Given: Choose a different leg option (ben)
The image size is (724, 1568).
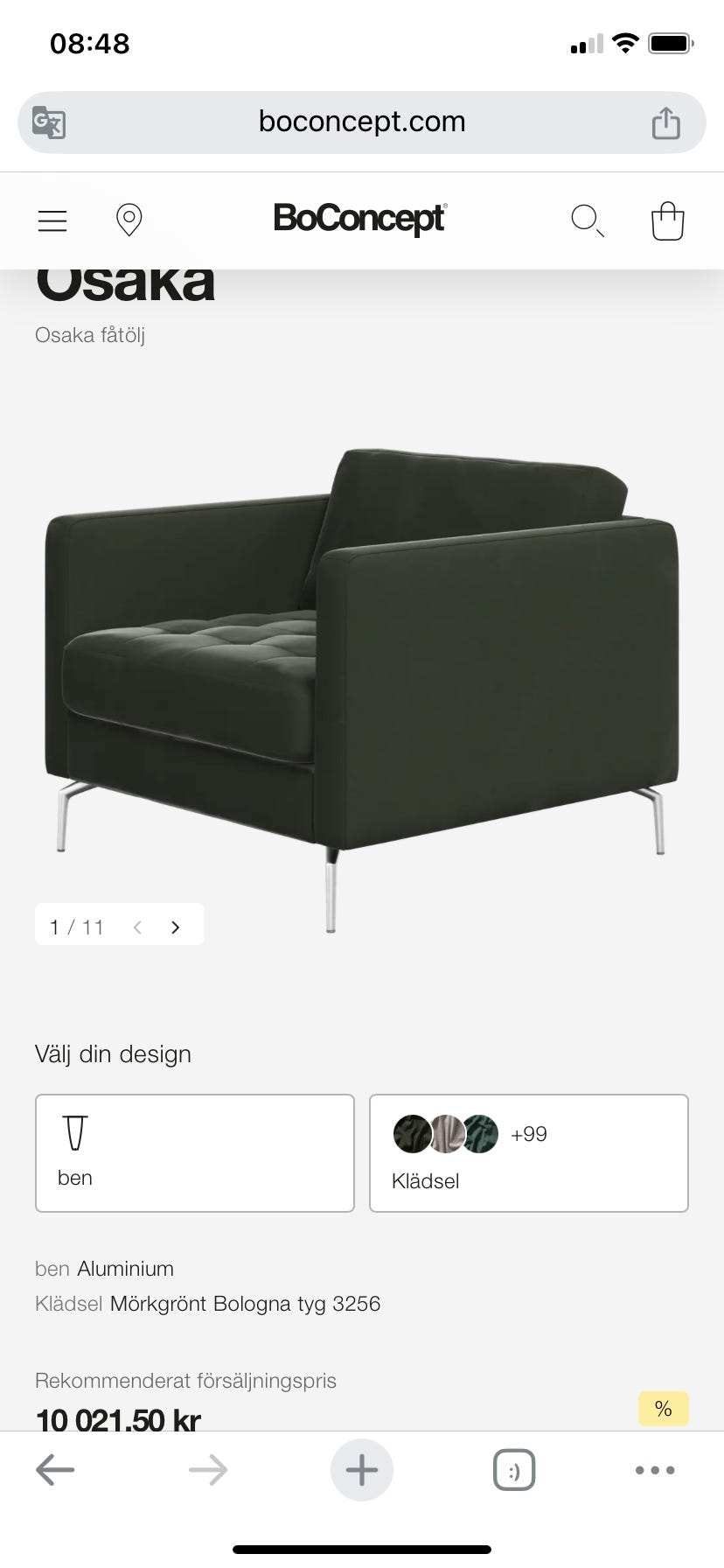Looking at the screenshot, I should click(194, 1153).
